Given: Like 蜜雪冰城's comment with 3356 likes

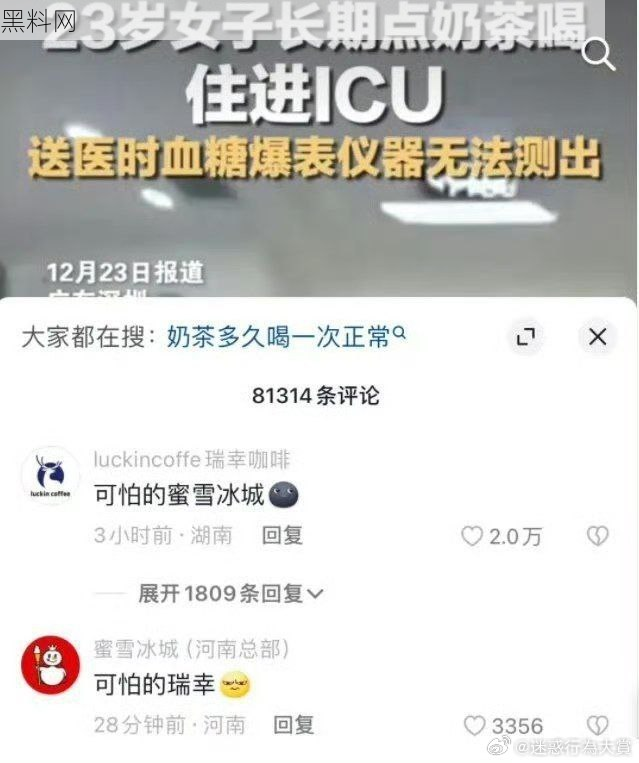Looking at the screenshot, I should click(474, 726).
